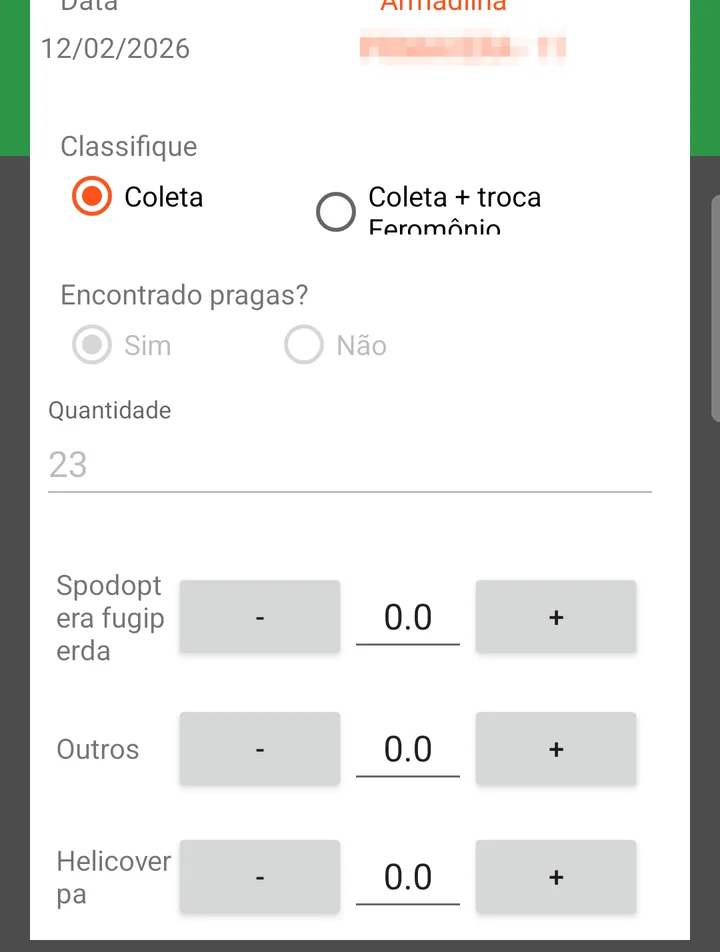
Task: Tap the Quantidade field
Action: 350,465
